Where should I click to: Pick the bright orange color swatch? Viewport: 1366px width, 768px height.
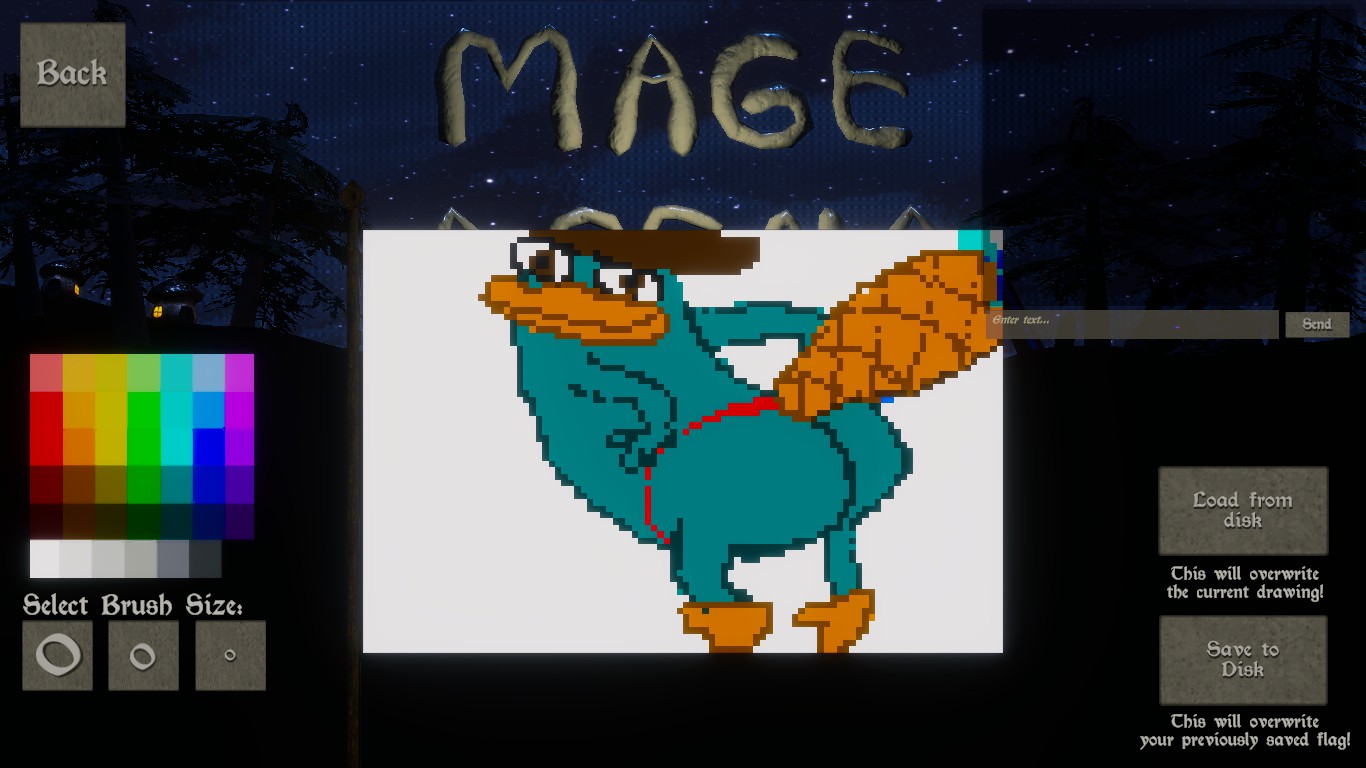[x=79, y=446]
